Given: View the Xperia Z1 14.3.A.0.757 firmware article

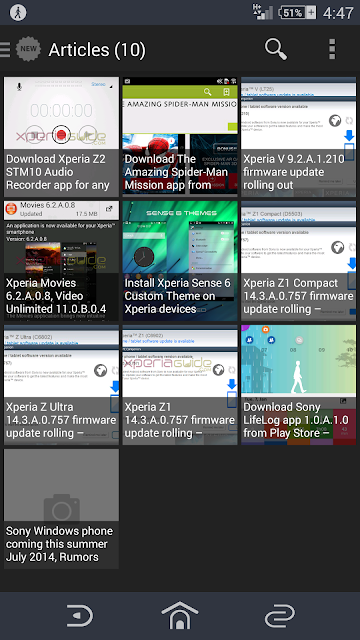Looking at the screenshot, I should point(180,385).
